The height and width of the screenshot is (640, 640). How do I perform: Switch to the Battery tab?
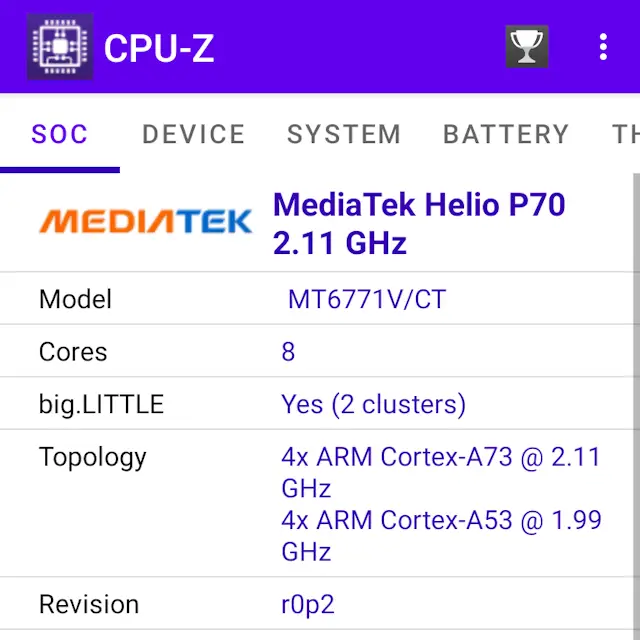click(505, 134)
